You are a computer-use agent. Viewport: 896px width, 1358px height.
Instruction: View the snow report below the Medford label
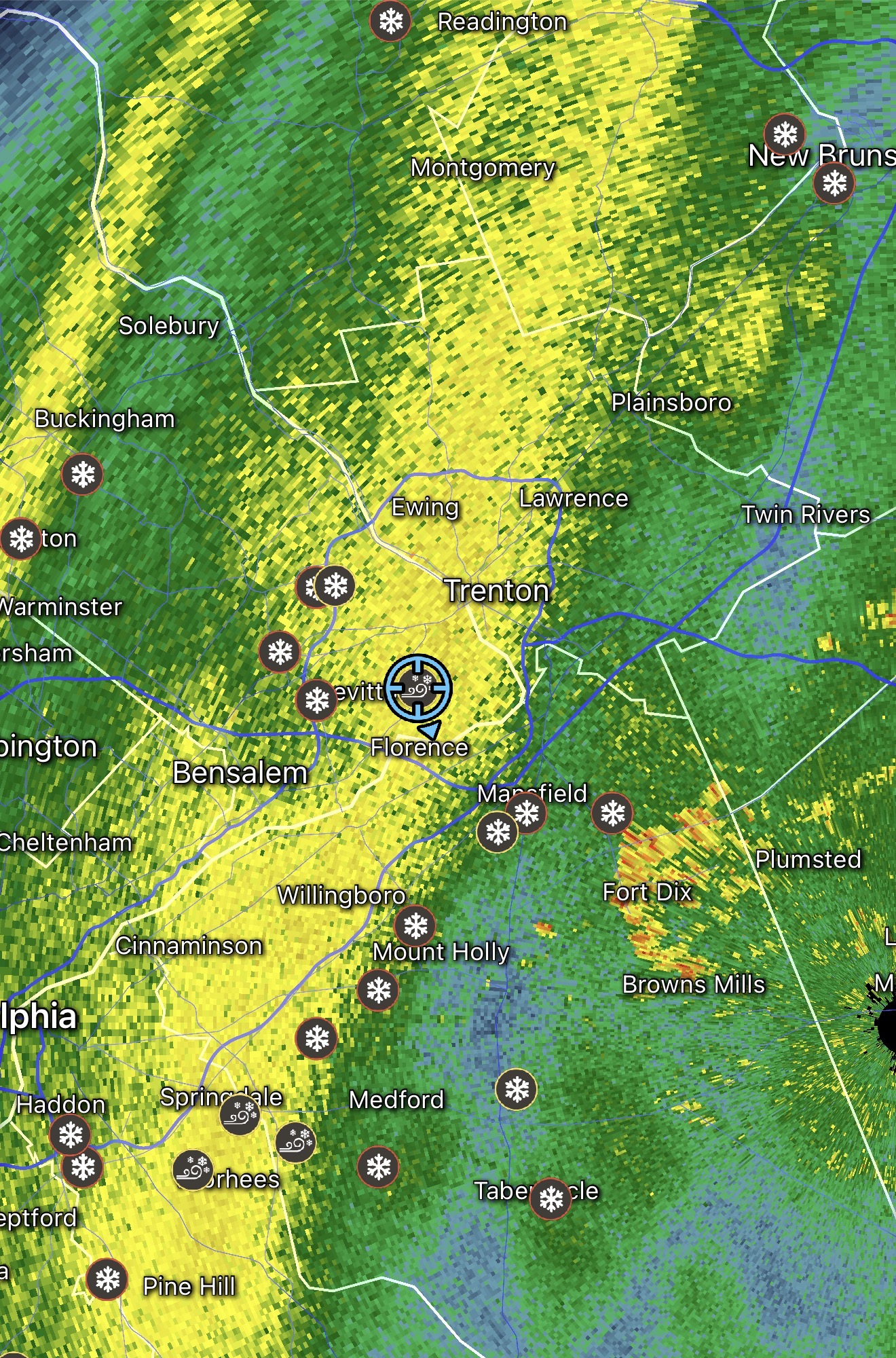(378, 1167)
